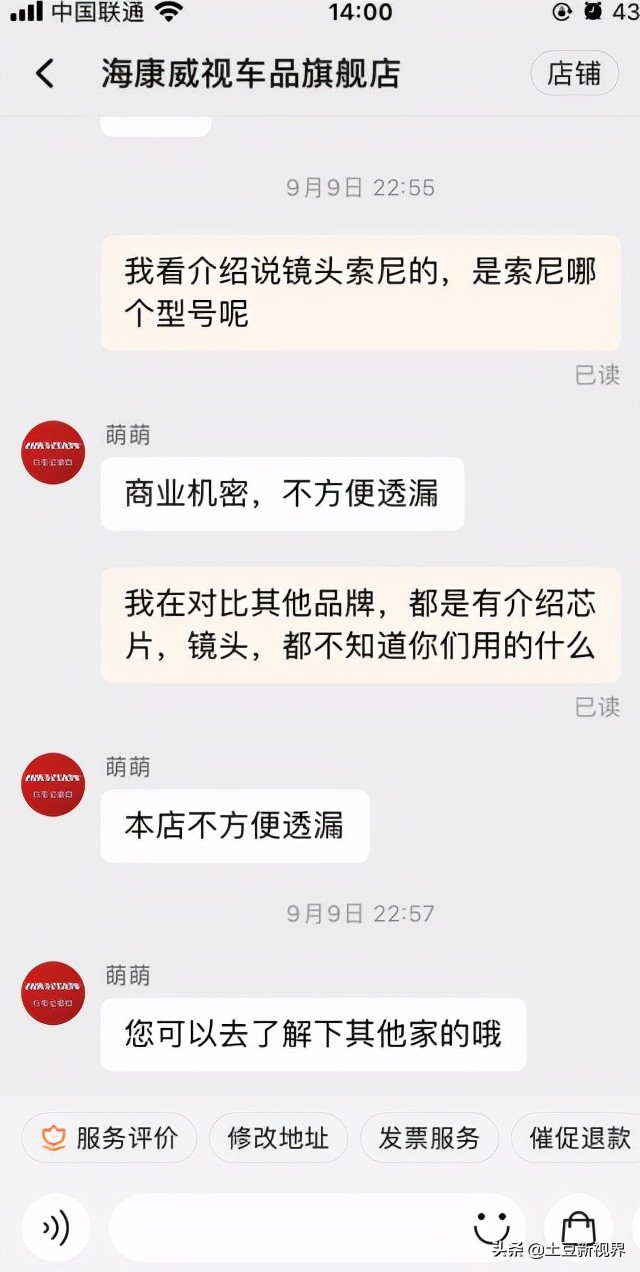Viewport: 640px width, 1272px height.
Task: Open the 店铺 store page
Action: tap(573, 73)
